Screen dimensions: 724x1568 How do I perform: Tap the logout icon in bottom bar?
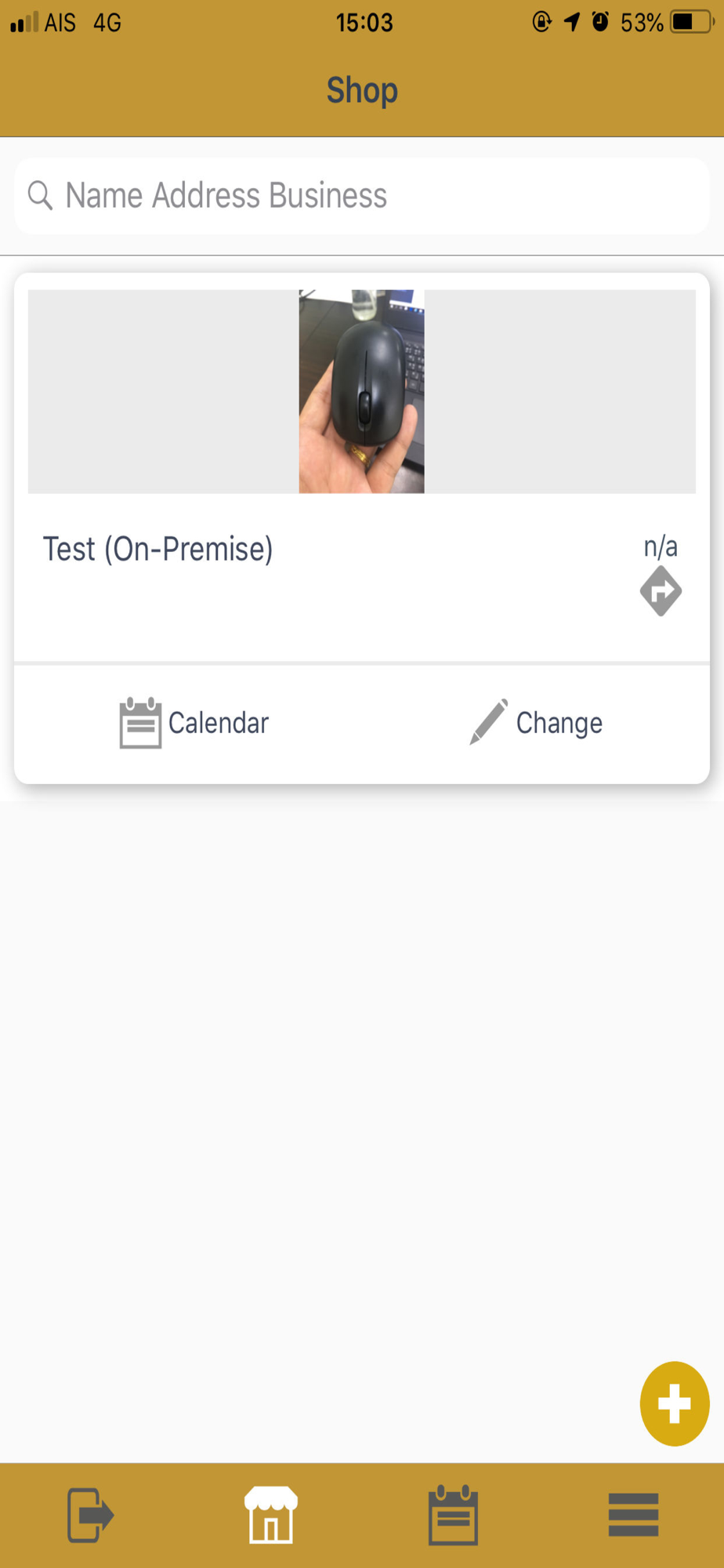91,1515
